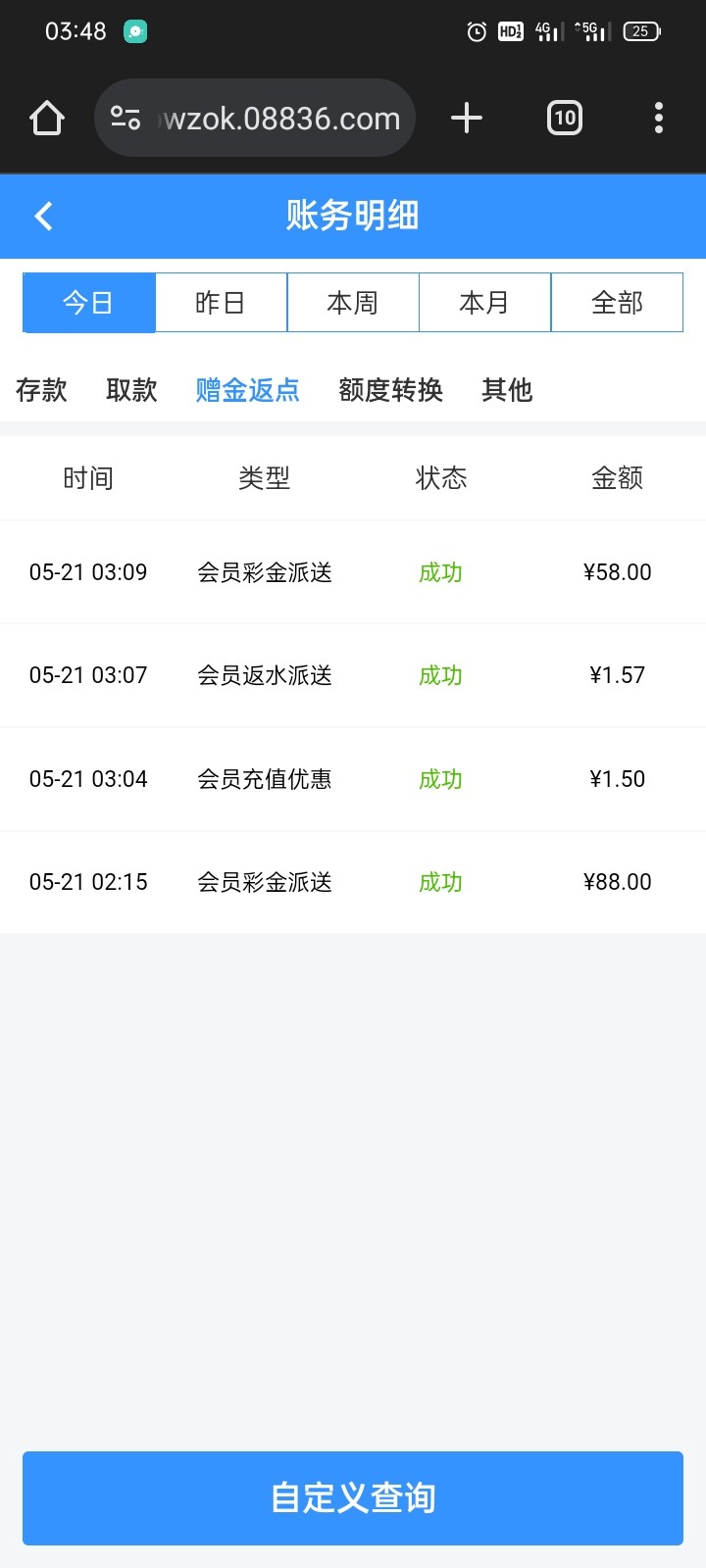Open the browser tab switcher

click(564, 119)
